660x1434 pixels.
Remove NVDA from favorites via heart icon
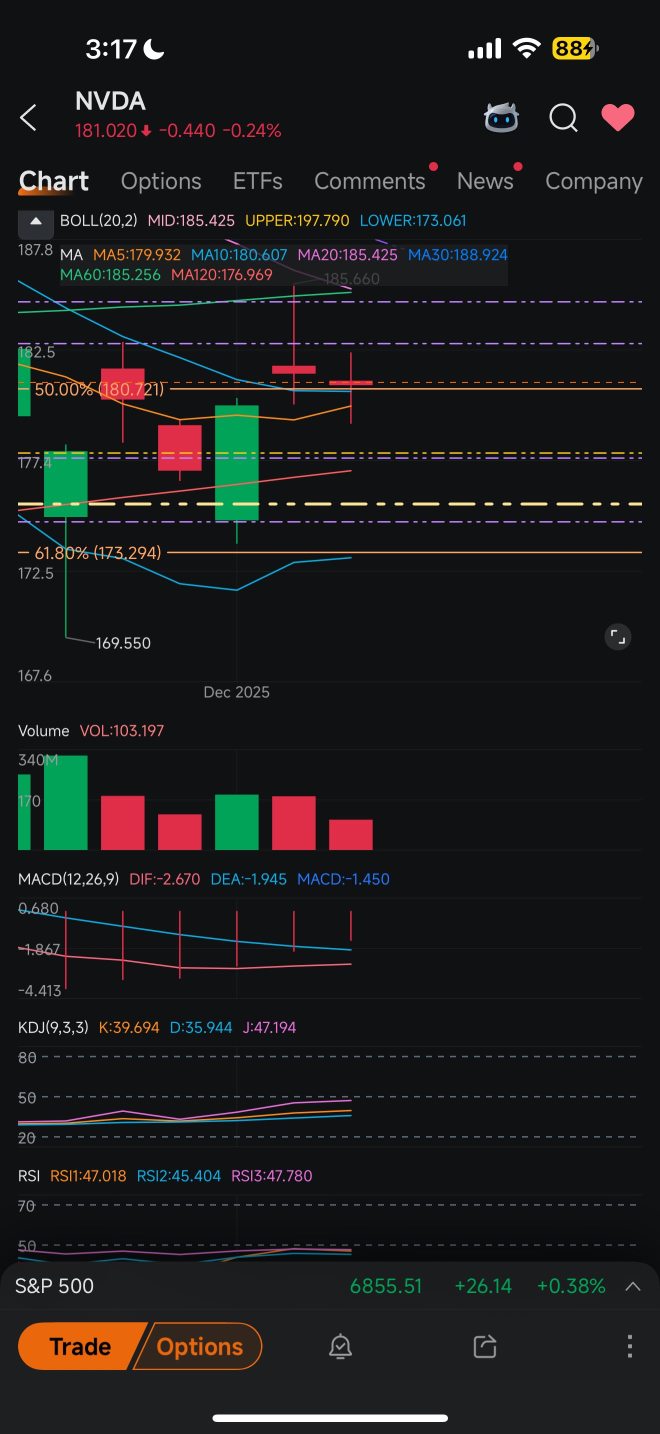(618, 118)
